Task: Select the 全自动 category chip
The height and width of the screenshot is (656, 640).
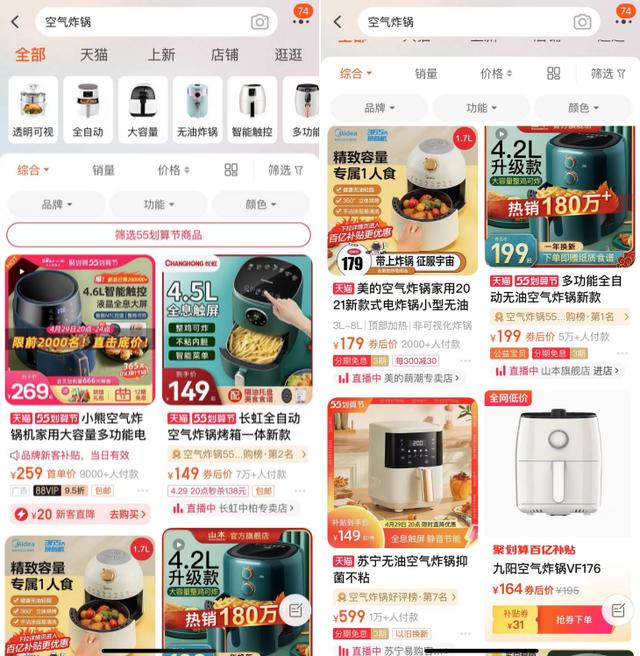Action: coord(88,108)
